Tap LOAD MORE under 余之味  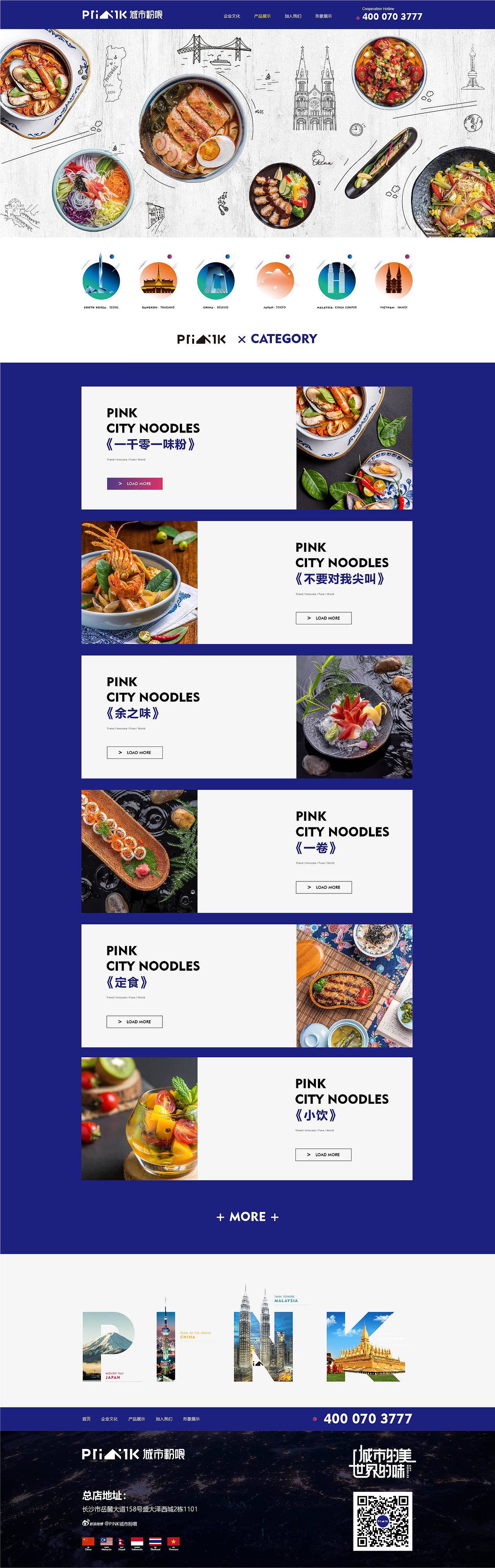tap(135, 753)
